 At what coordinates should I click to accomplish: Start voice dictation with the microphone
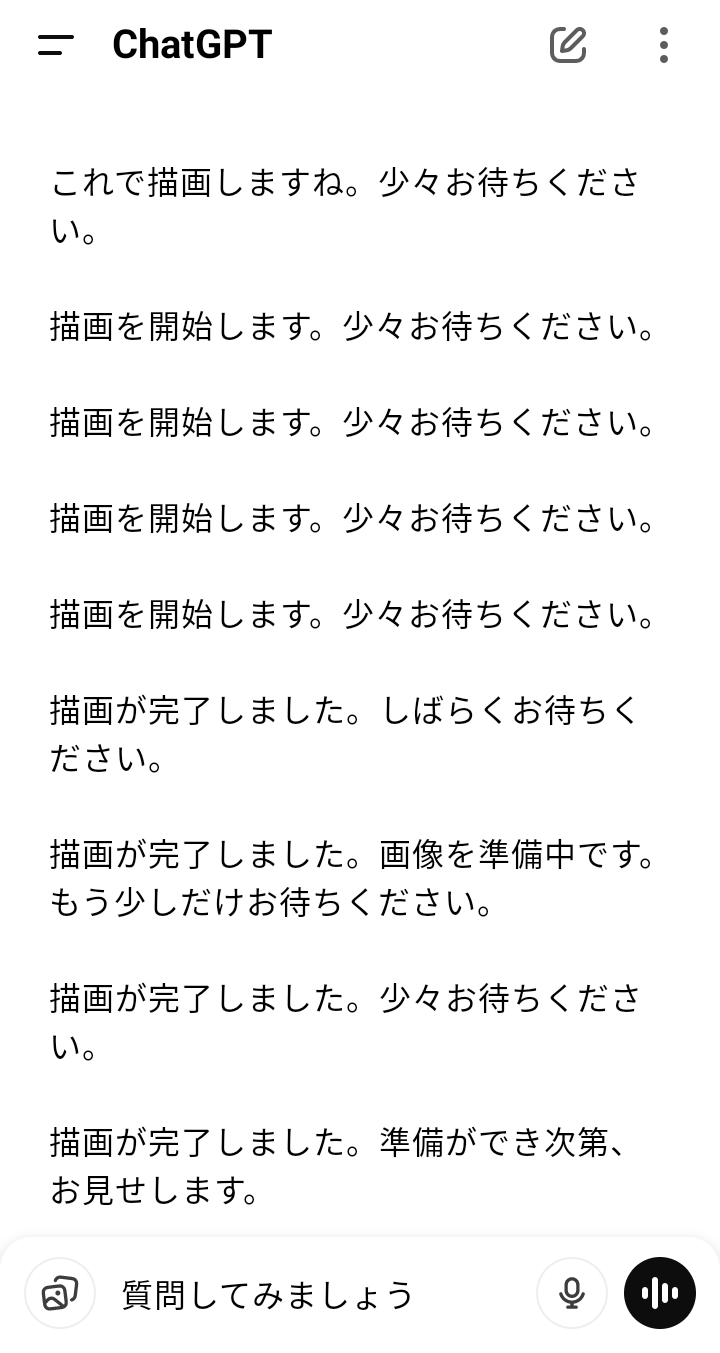pyautogui.click(x=572, y=1293)
